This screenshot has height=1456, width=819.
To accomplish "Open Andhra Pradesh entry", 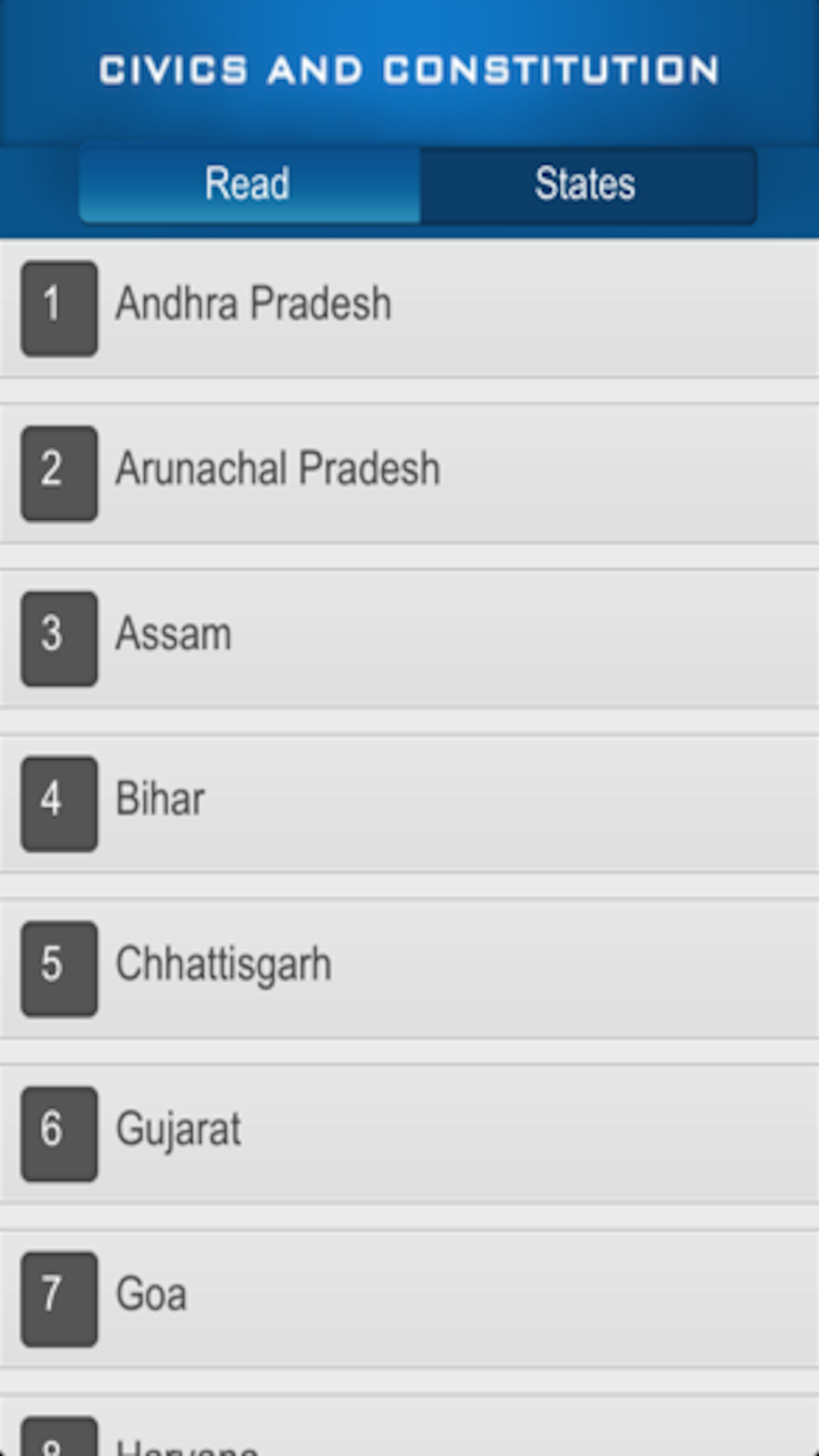I will pos(409,308).
